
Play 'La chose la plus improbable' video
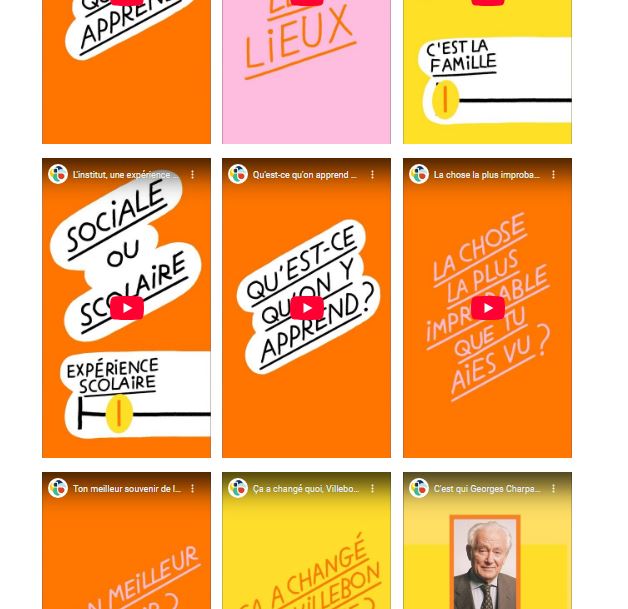487,308
